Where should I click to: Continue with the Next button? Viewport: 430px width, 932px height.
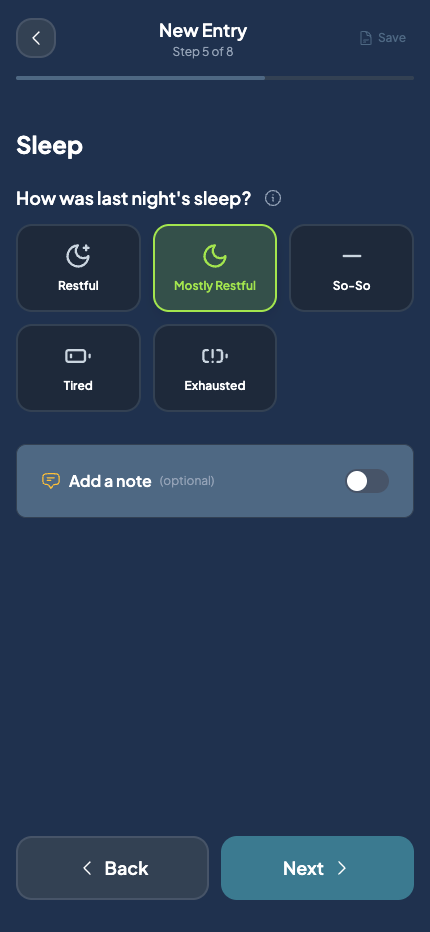318,868
